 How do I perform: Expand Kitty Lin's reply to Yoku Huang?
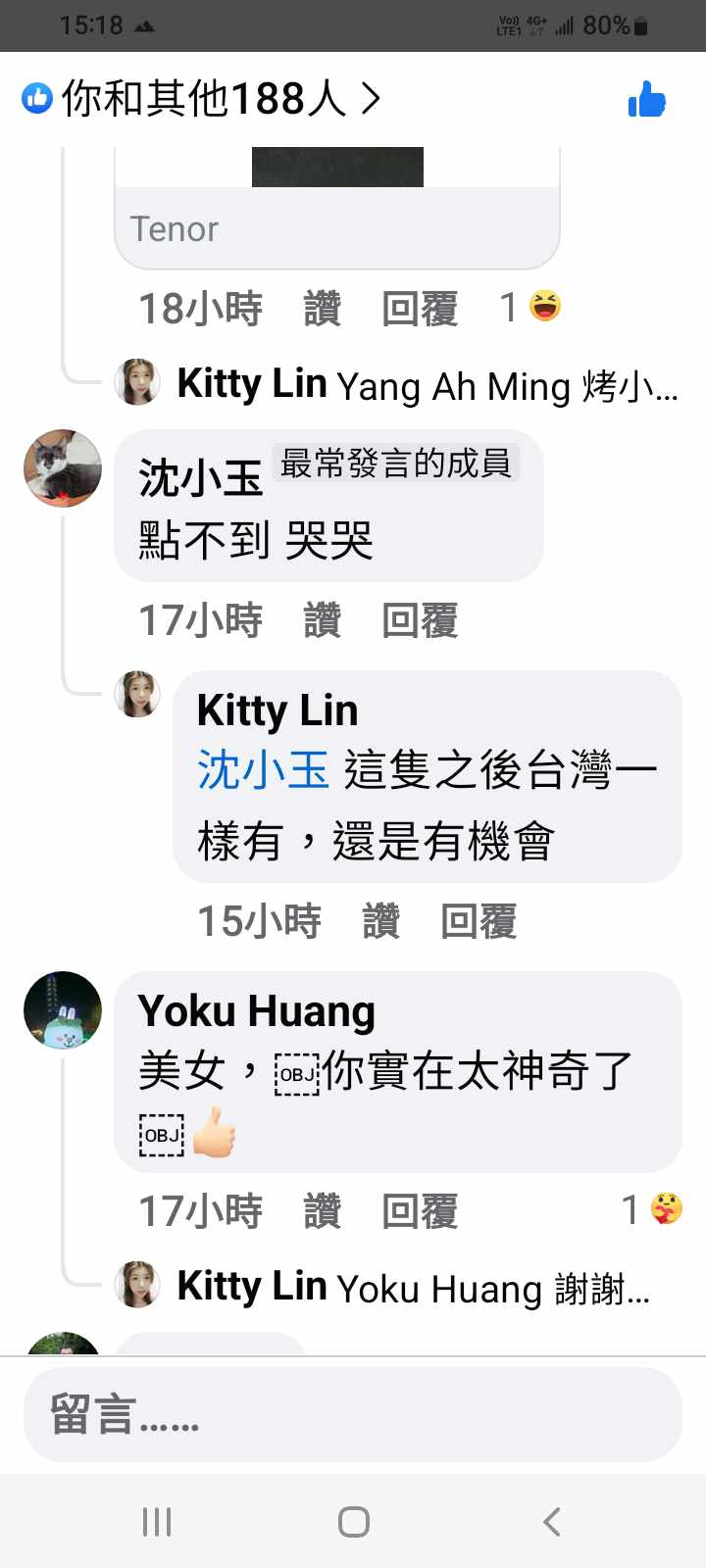pos(412,1288)
